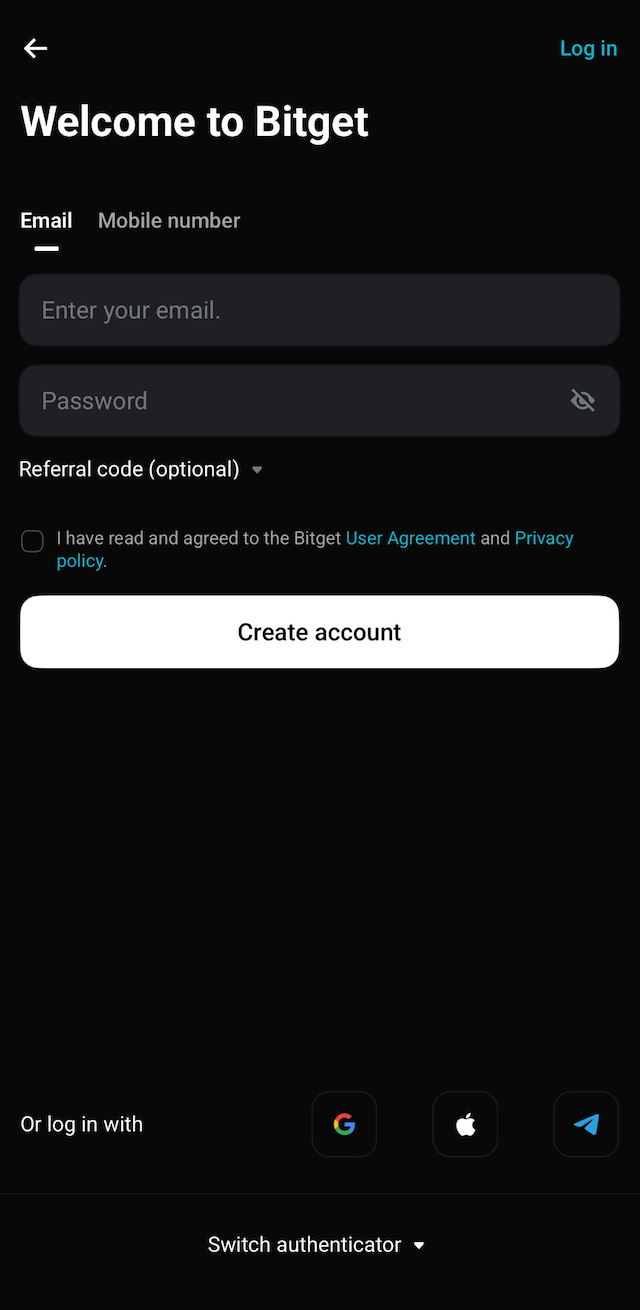Log in with Apple

tap(465, 1124)
